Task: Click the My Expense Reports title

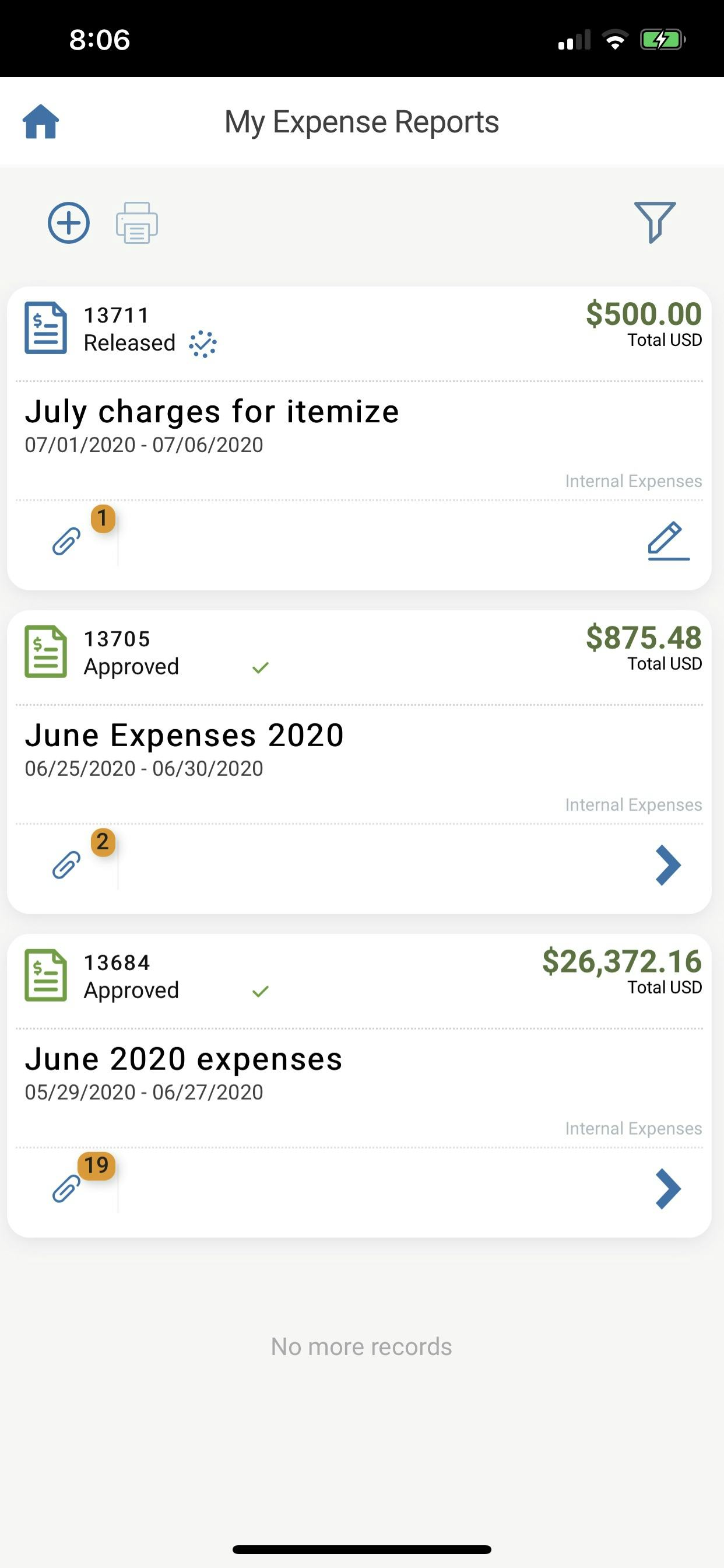Action: 361,121
